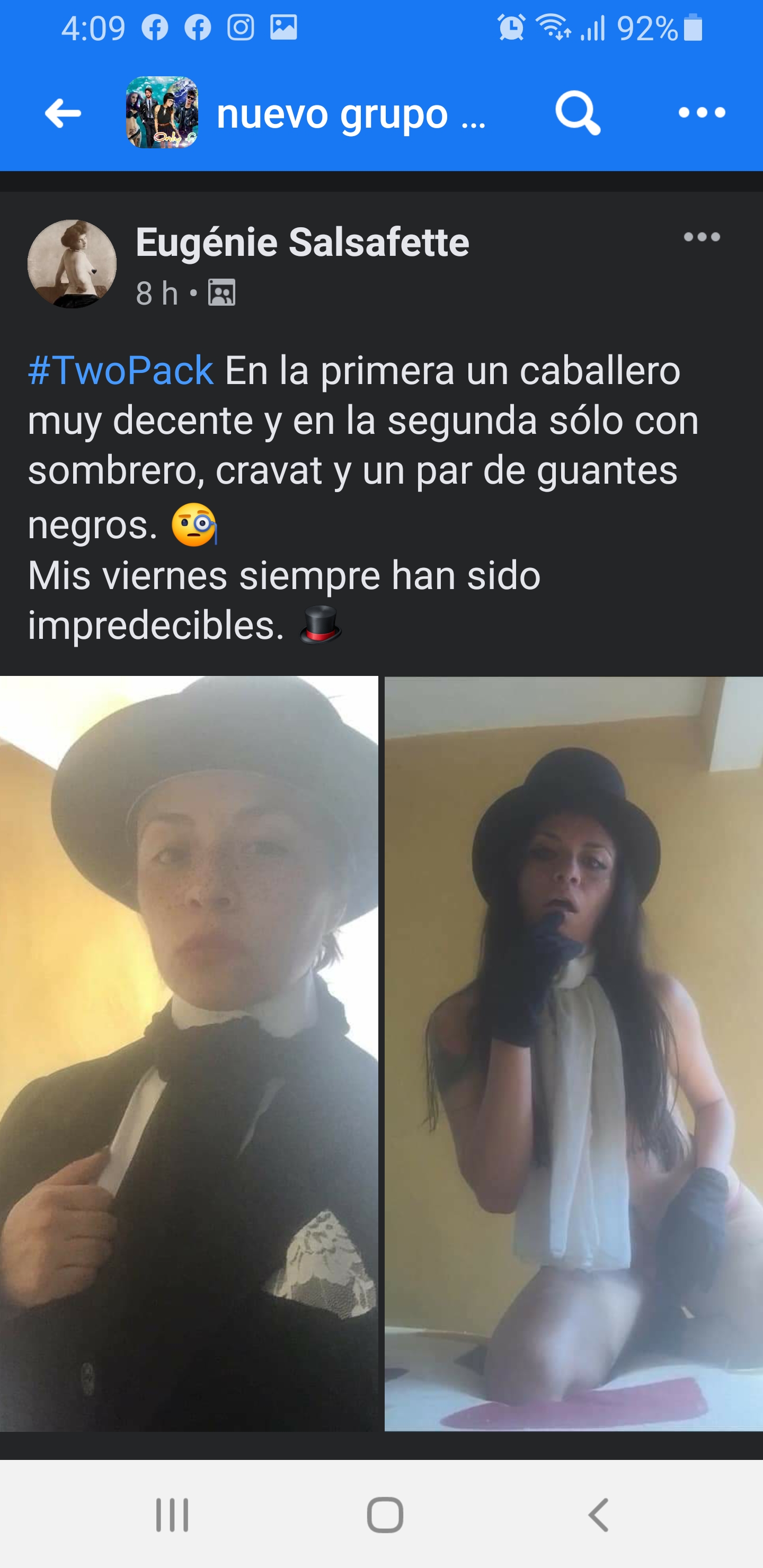The height and width of the screenshot is (1568, 763).
Task: Open the #TwoPack hashtag
Action: coord(121,370)
